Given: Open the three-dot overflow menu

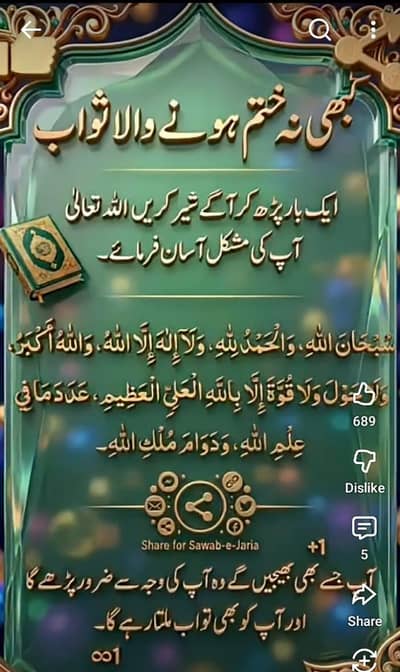Looking at the screenshot, I should [373, 30].
